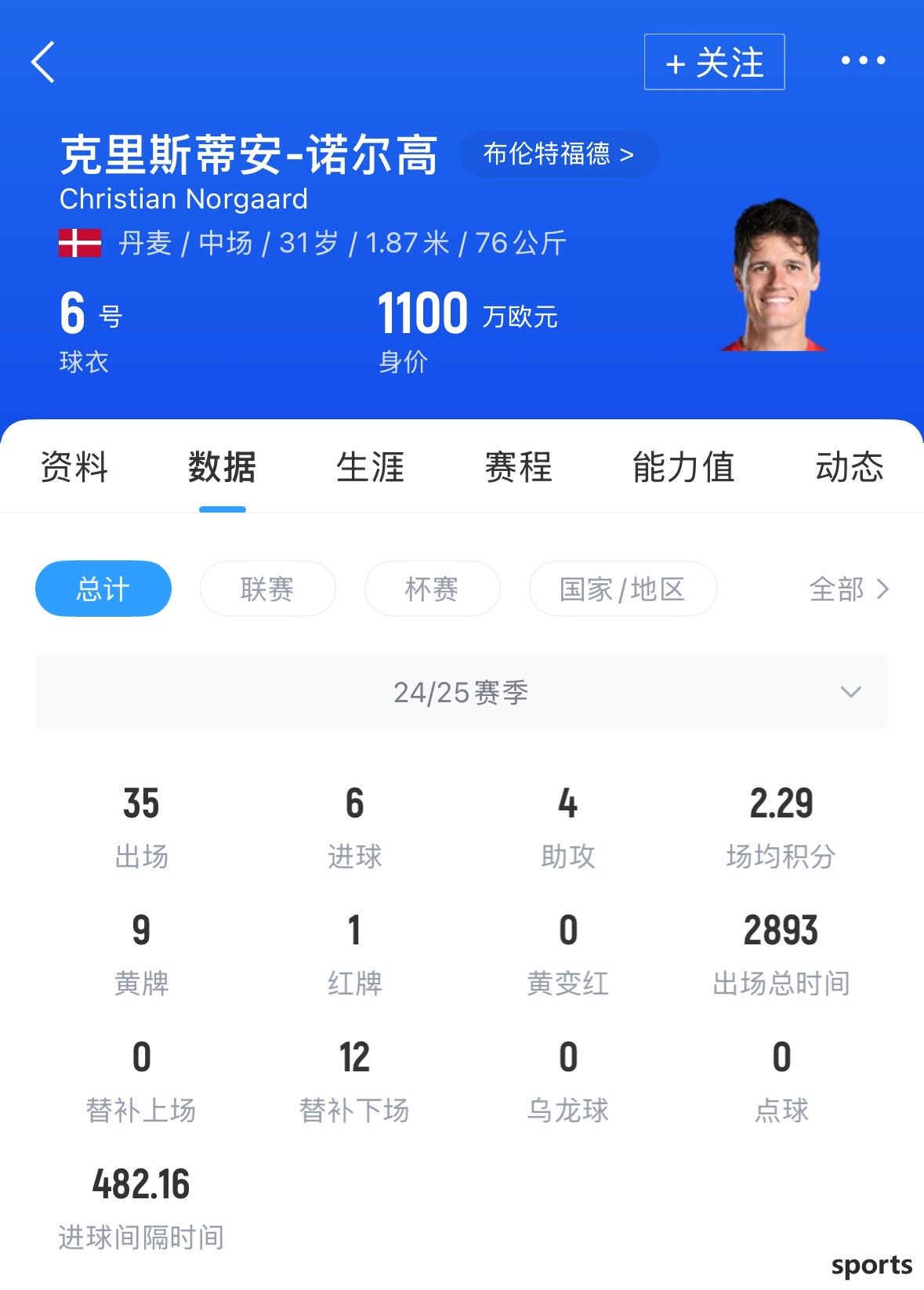The height and width of the screenshot is (1290, 924).
Task: Follow the player with +关注 button
Action: tap(714, 62)
